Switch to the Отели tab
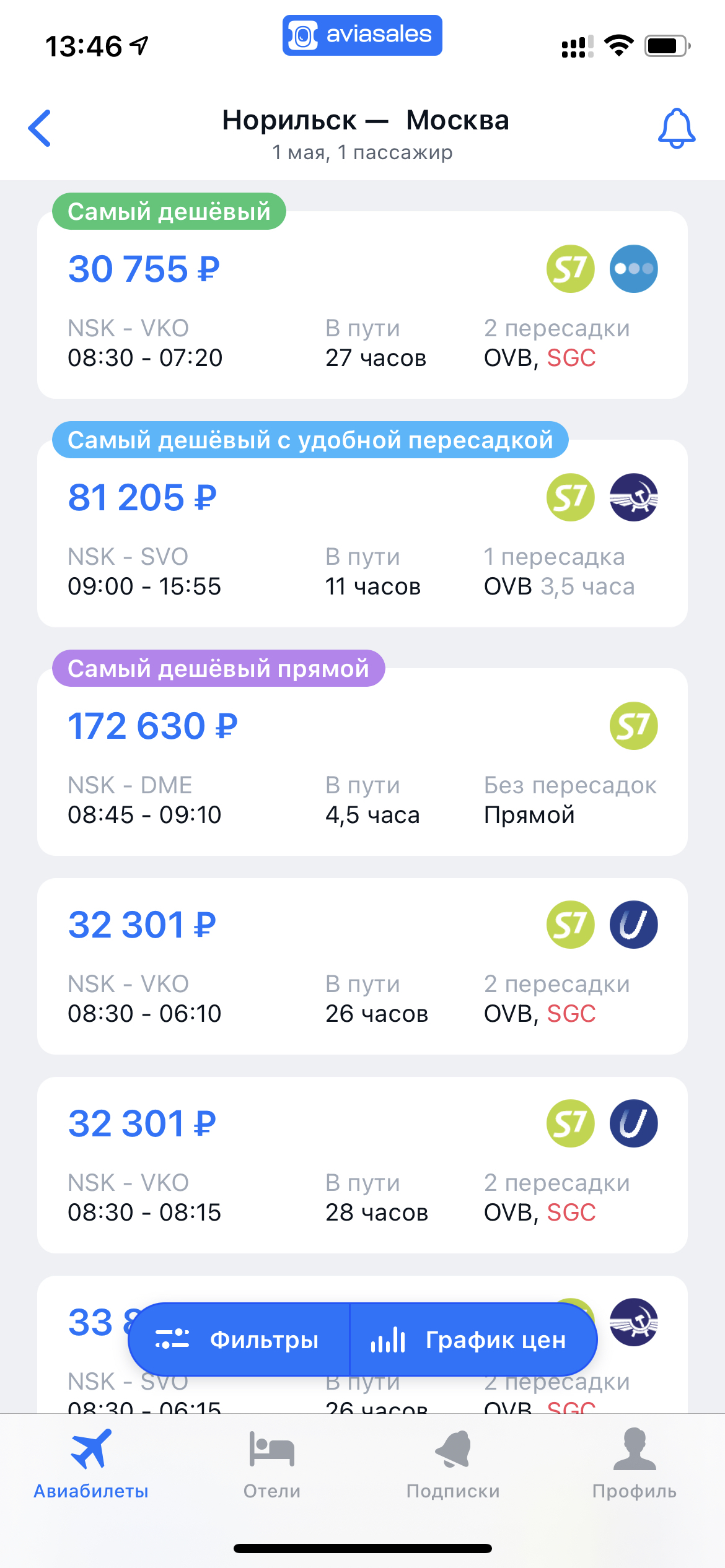The height and width of the screenshot is (1568, 725). pos(272,1464)
